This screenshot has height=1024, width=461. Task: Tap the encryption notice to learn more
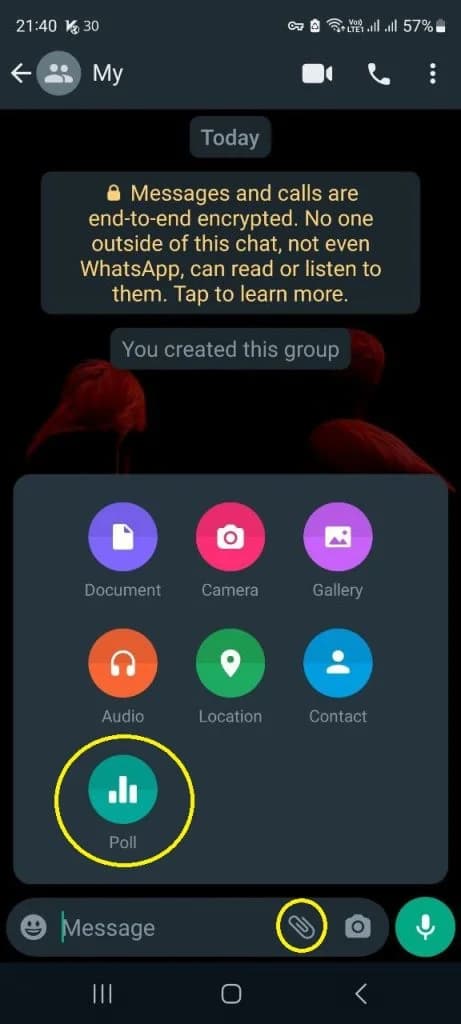[230, 243]
